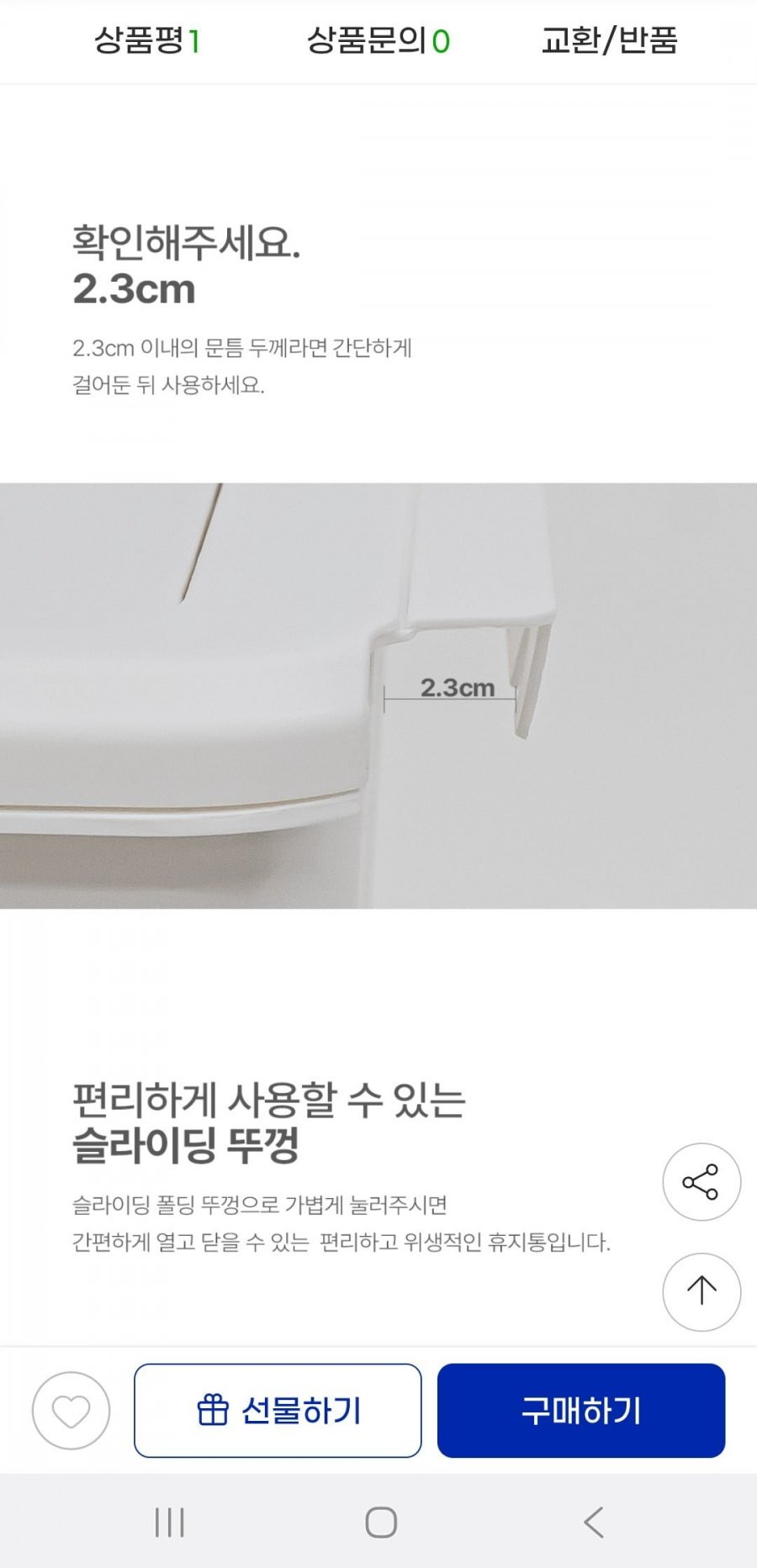The image size is (757, 1568).
Task: Open the 상품문의 inquiries tab
Action: pyautogui.click(x=378, y=40)
